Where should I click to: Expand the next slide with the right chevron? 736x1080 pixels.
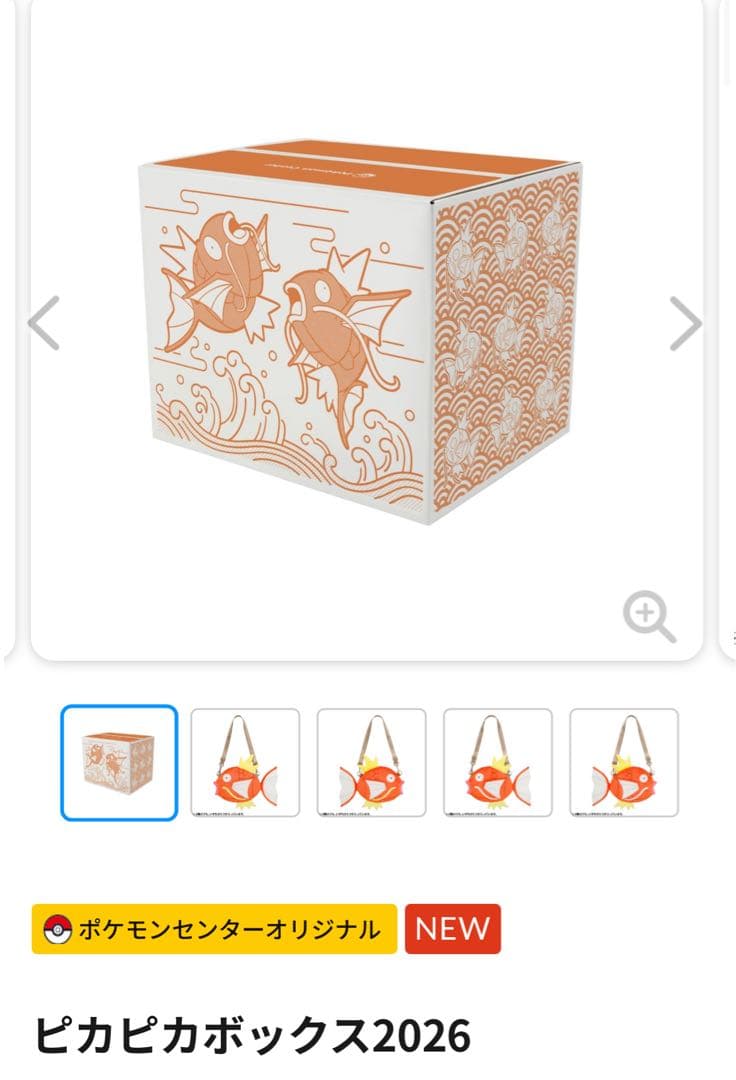[688, 322]
